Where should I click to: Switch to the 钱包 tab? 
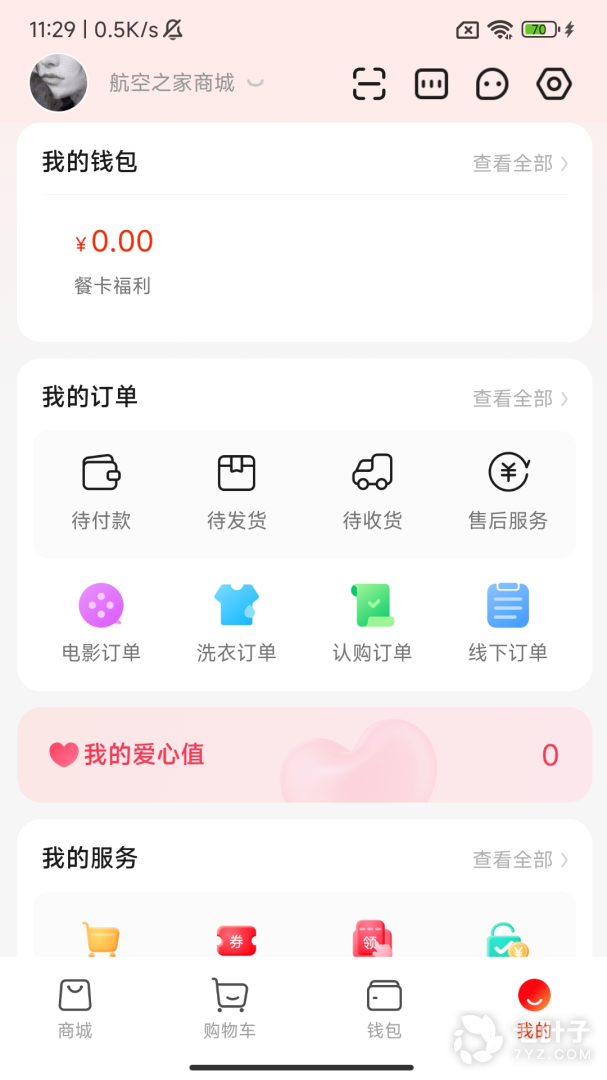(x=384, y=1008)
